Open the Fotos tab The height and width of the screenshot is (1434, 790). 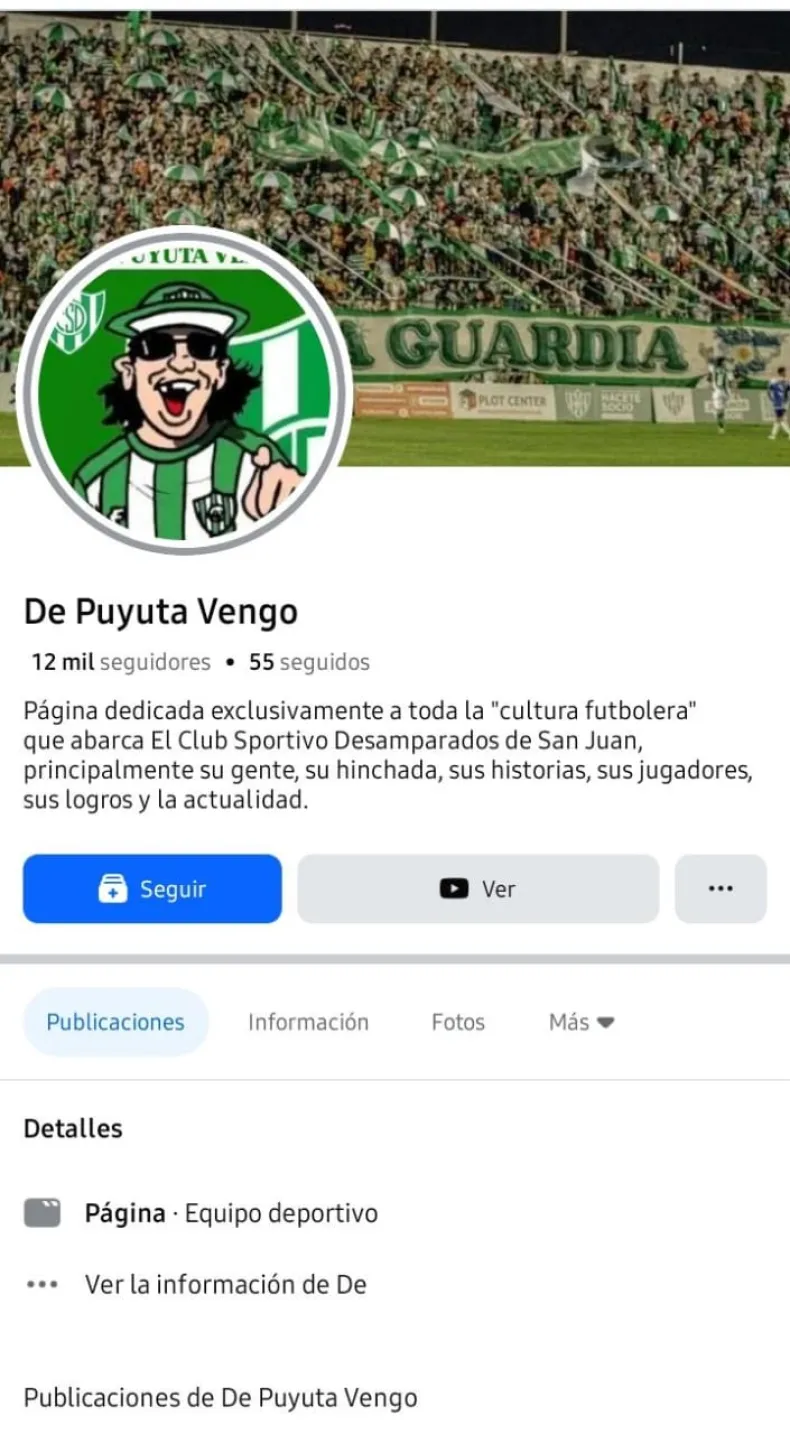pos(458,1022)
